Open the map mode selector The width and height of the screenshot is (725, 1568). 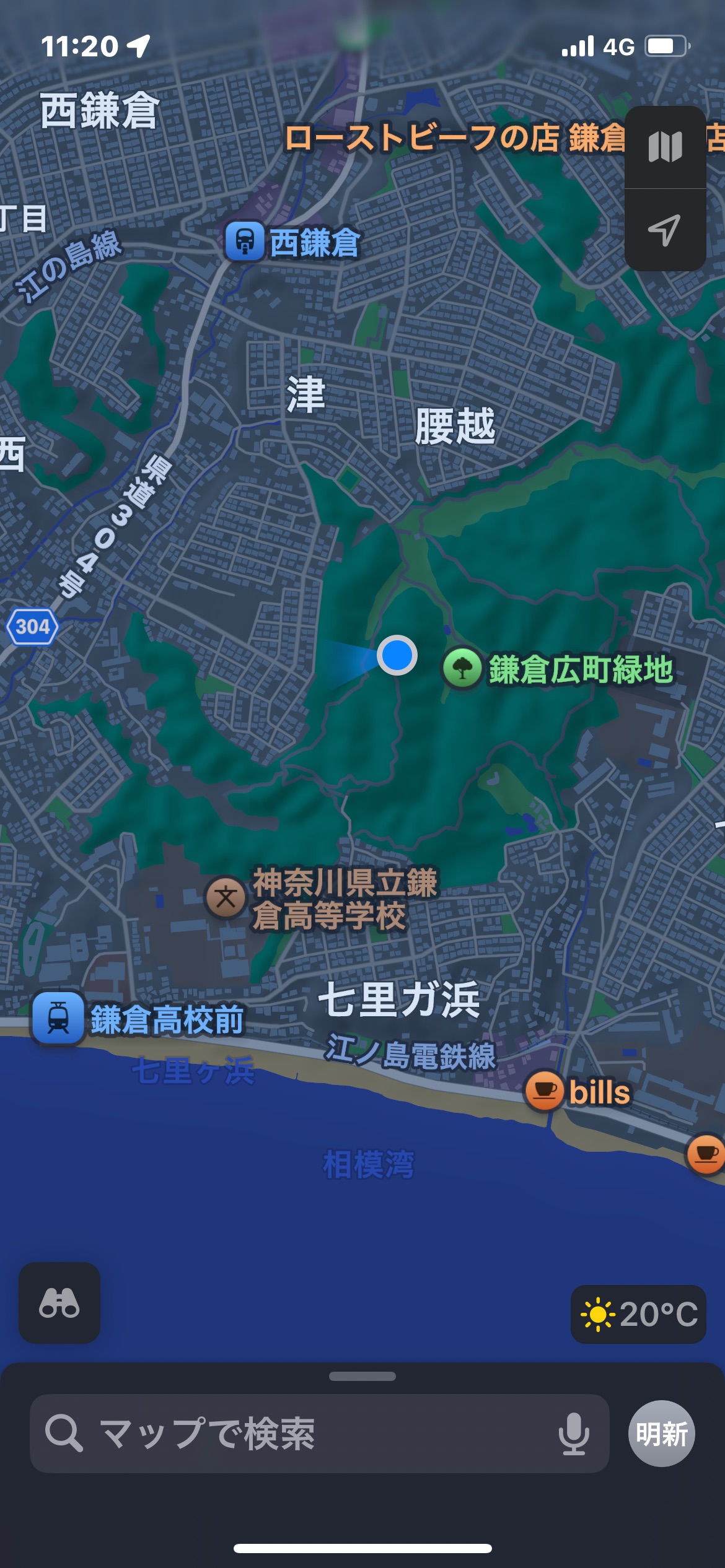tap(665, 147)
